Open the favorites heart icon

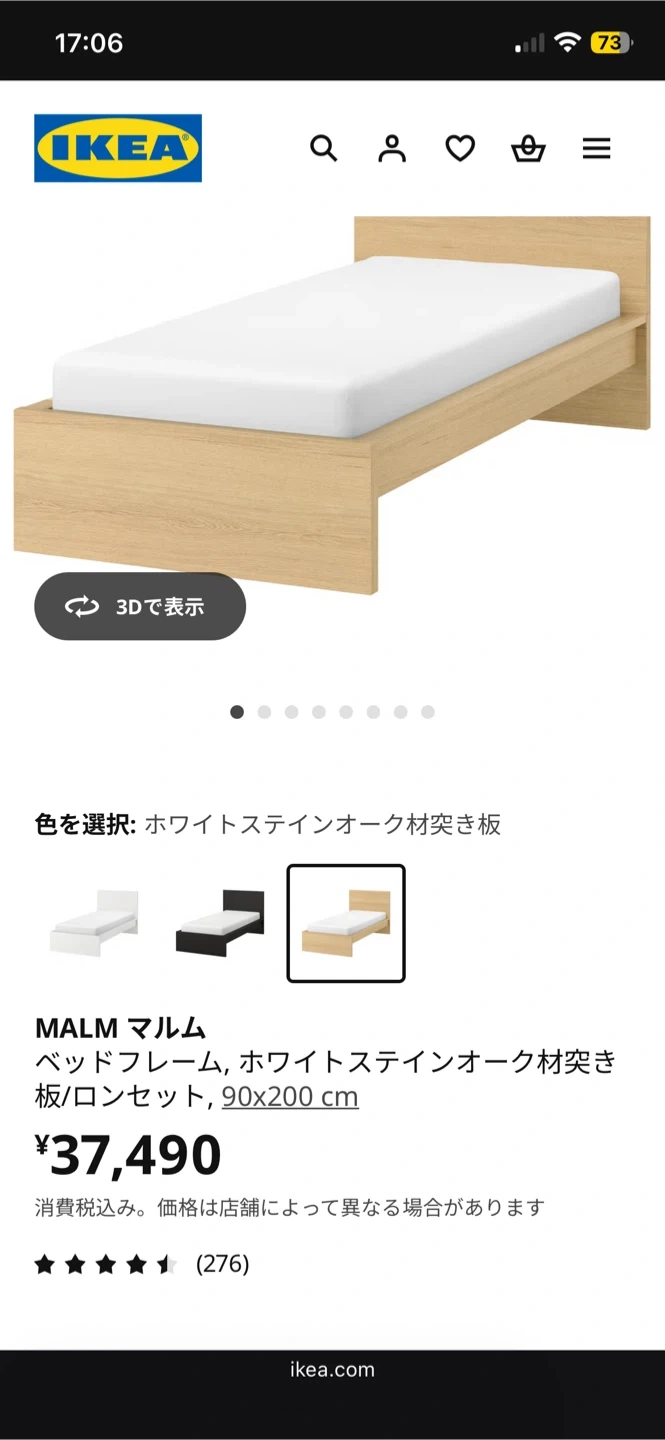pos(460,149)
